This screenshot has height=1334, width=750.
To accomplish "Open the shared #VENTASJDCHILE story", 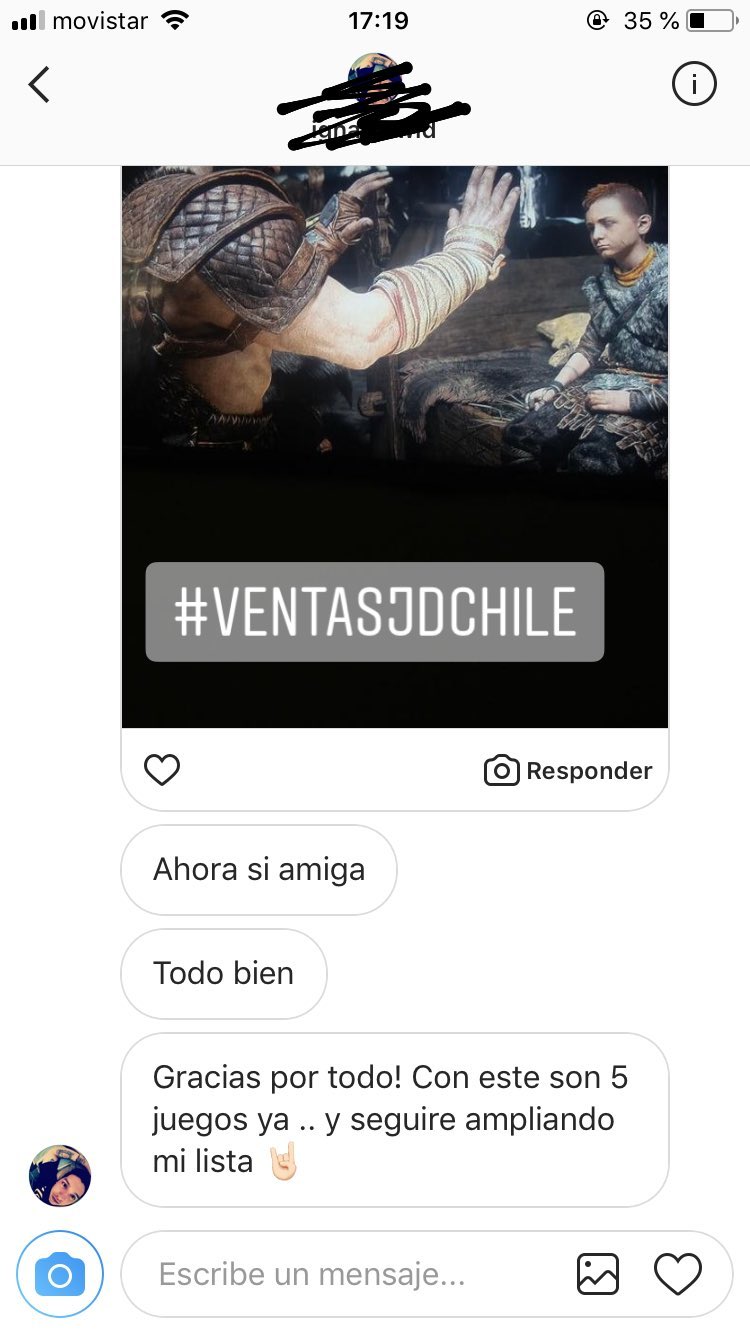I will (x=395, y=447).
